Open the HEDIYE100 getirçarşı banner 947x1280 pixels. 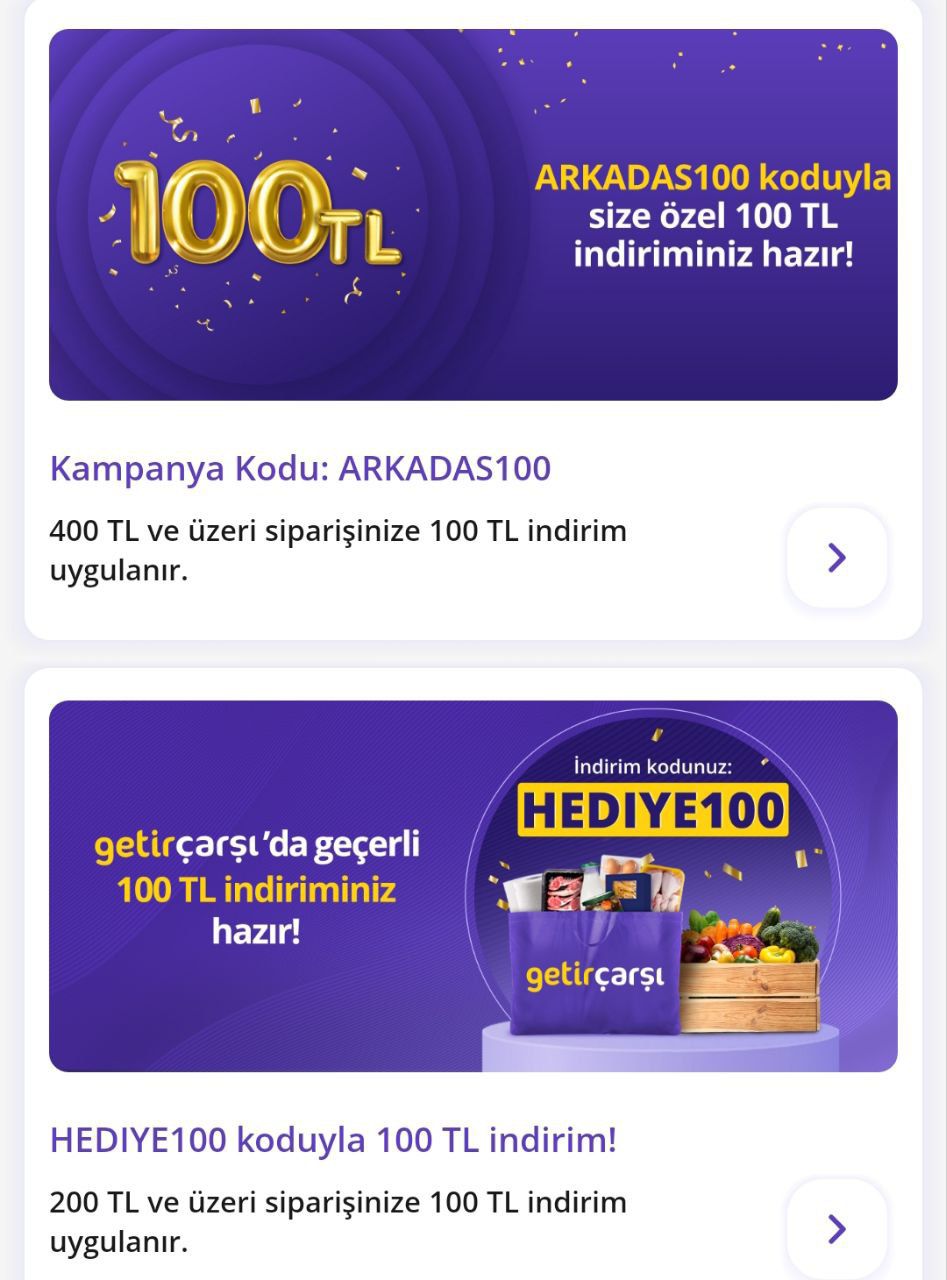(x=473, y=886)
